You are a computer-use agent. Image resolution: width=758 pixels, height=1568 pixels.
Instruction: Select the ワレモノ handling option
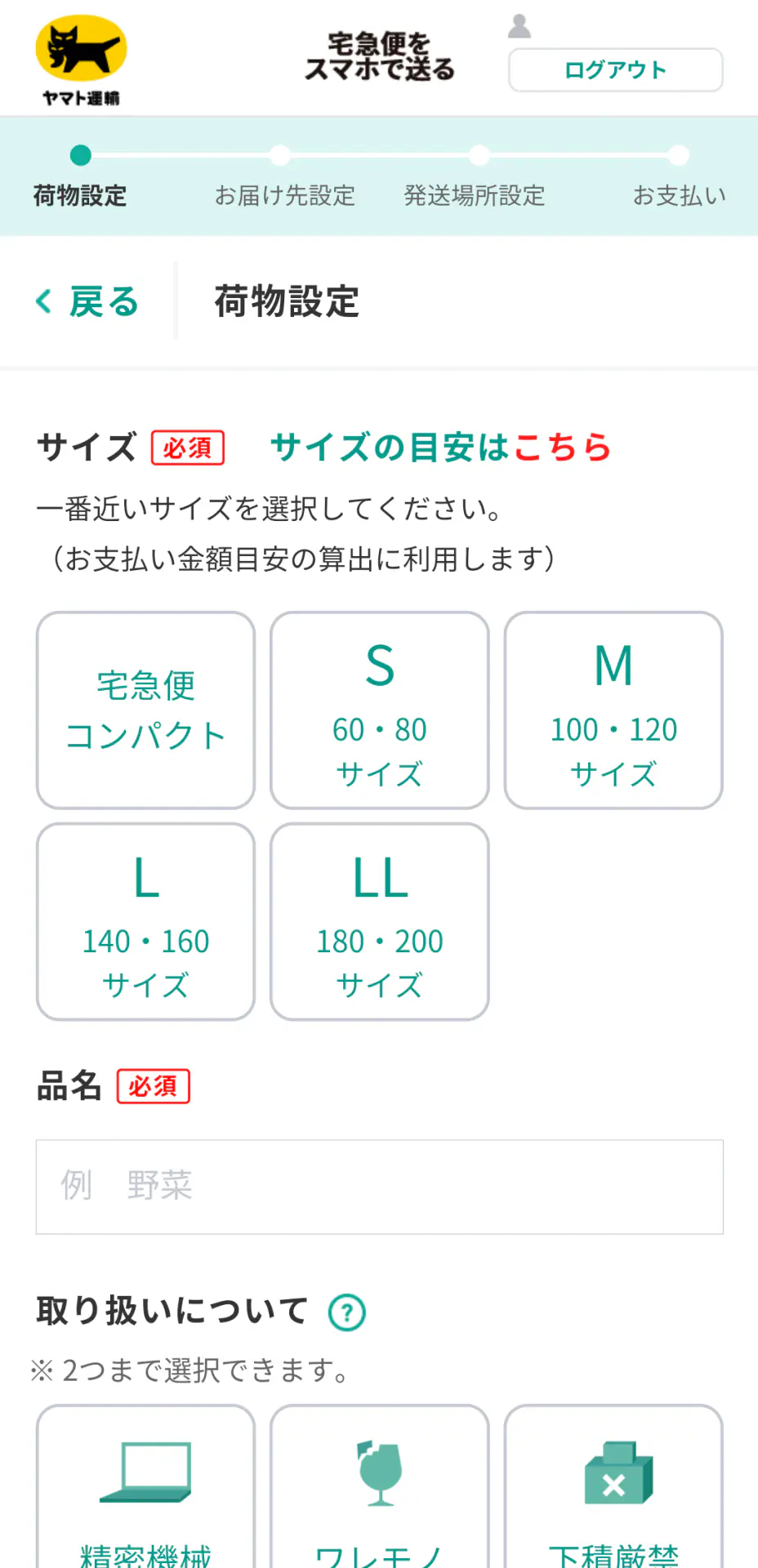(380, 1486)
